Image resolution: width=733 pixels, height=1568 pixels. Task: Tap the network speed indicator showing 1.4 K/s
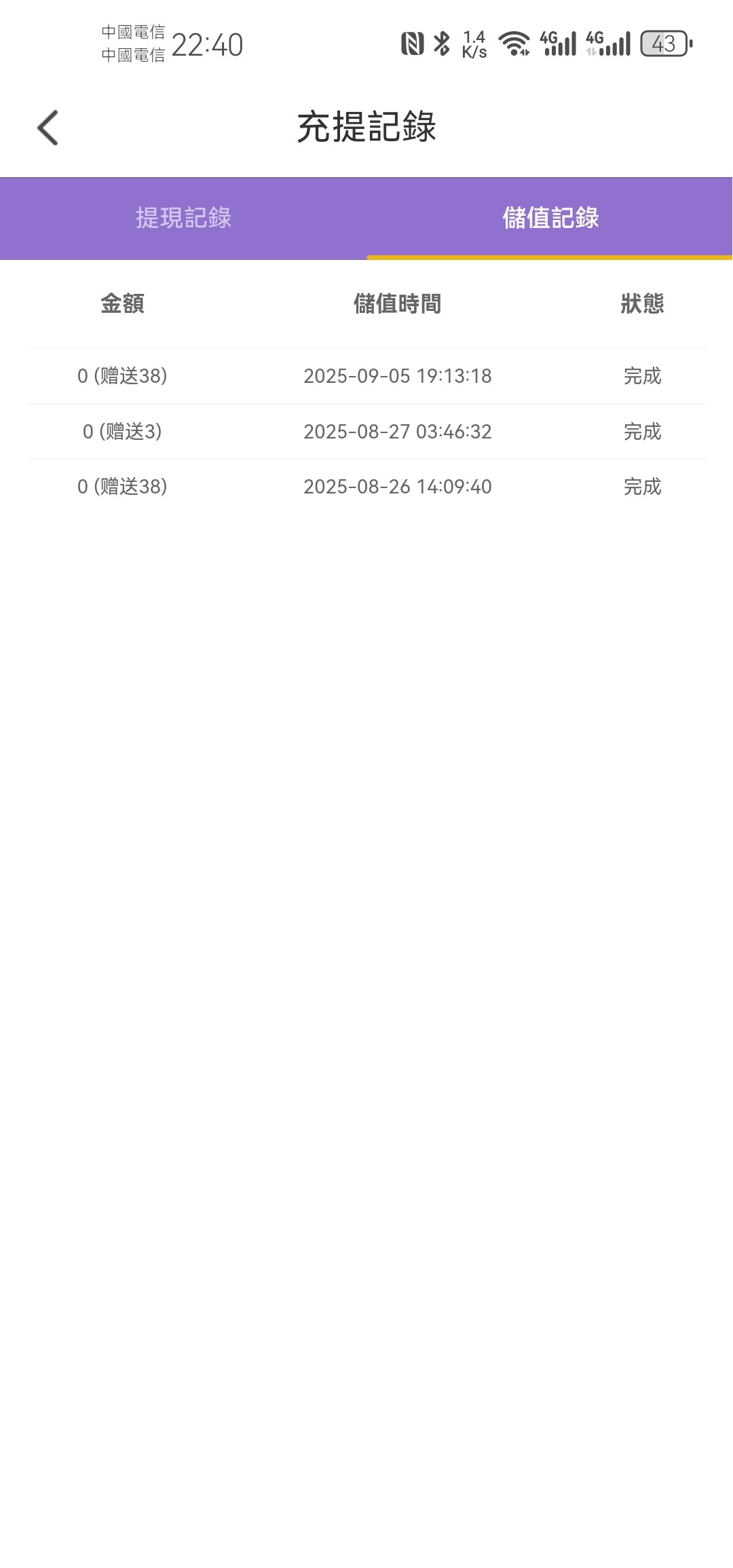click(475, 43)
